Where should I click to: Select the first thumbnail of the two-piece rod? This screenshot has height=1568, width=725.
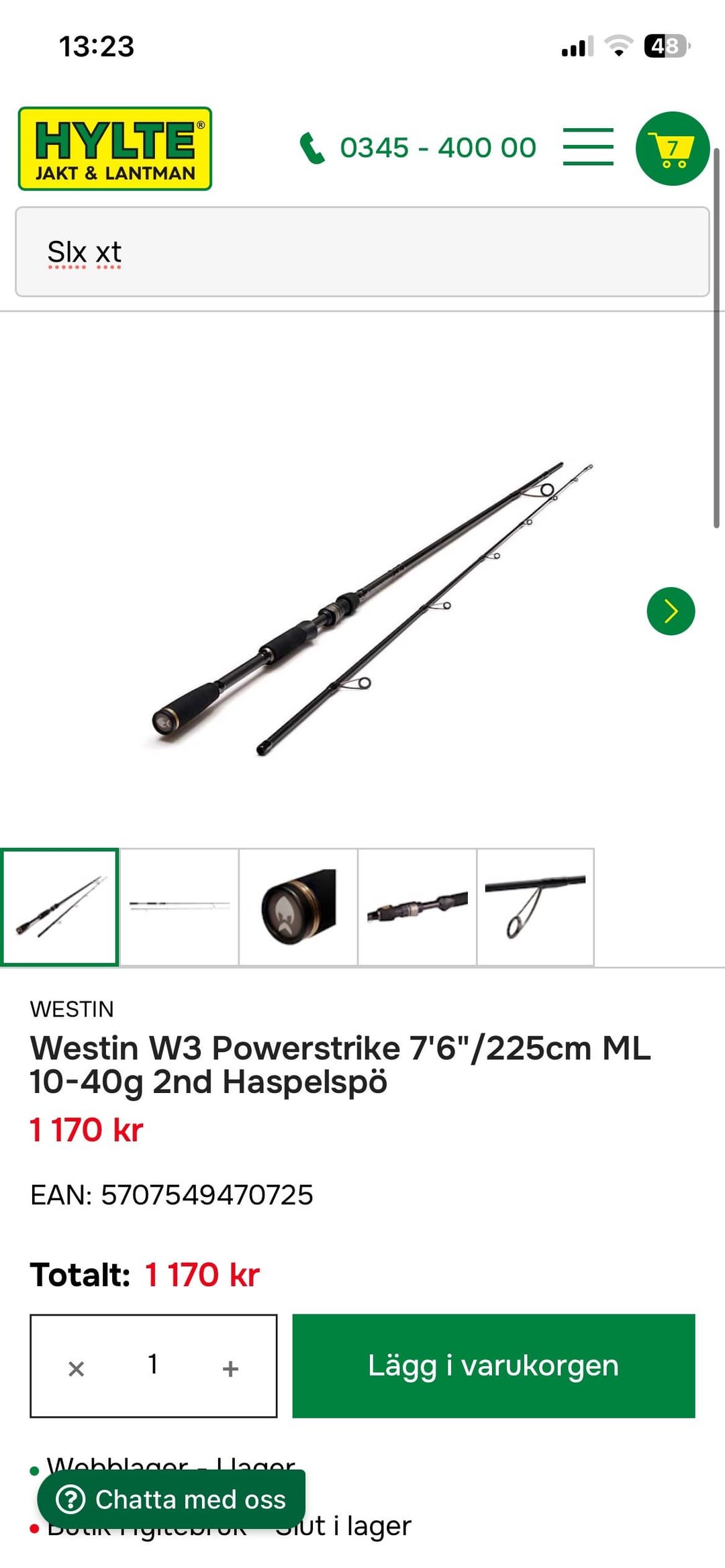60,907
